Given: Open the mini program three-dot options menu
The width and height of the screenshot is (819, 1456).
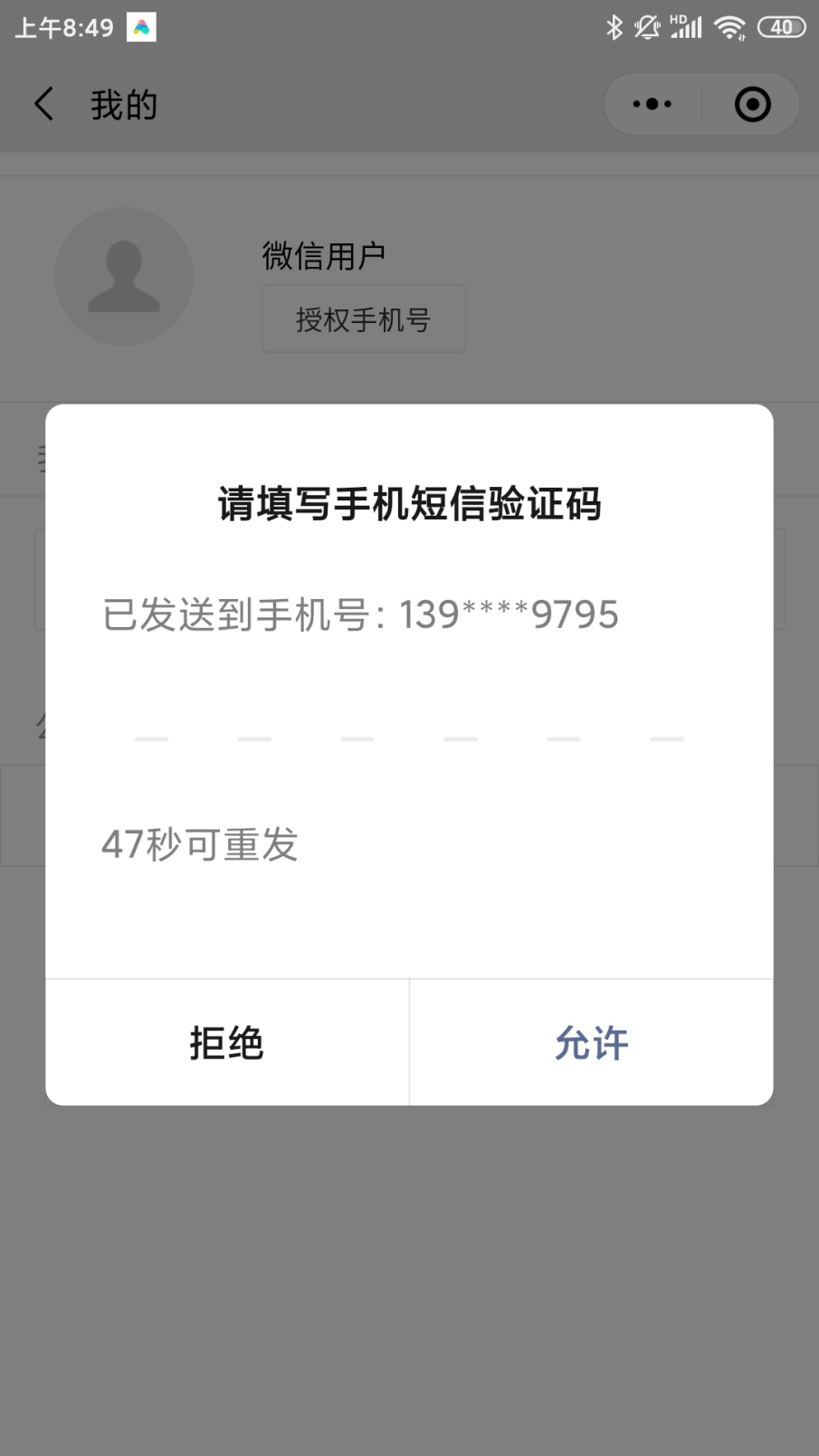Looking at the screenshot, I should [x=651, y=104].
